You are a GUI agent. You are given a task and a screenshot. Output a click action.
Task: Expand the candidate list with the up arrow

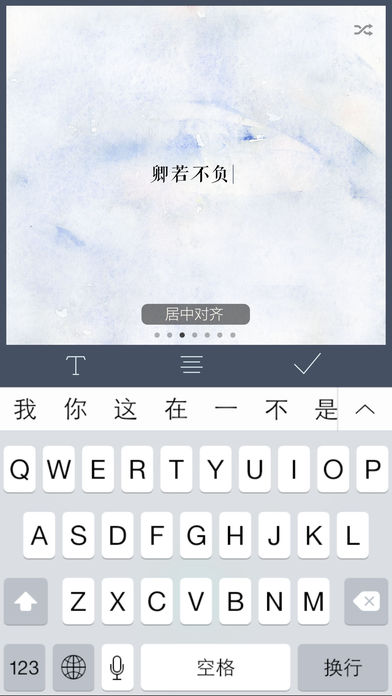pyautogui.click(x=365, y=409)
